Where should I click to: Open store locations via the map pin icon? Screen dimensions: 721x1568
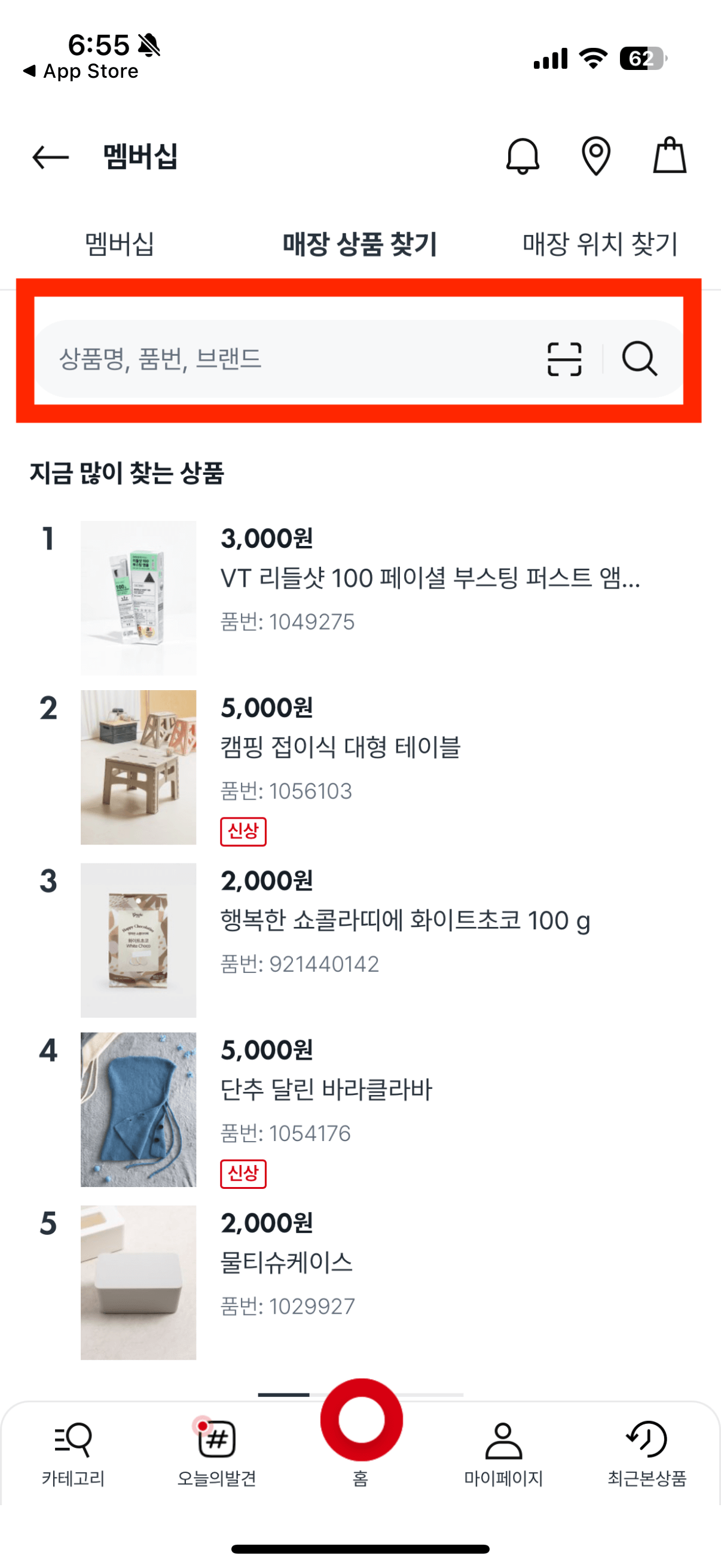[x=595, y=157]
